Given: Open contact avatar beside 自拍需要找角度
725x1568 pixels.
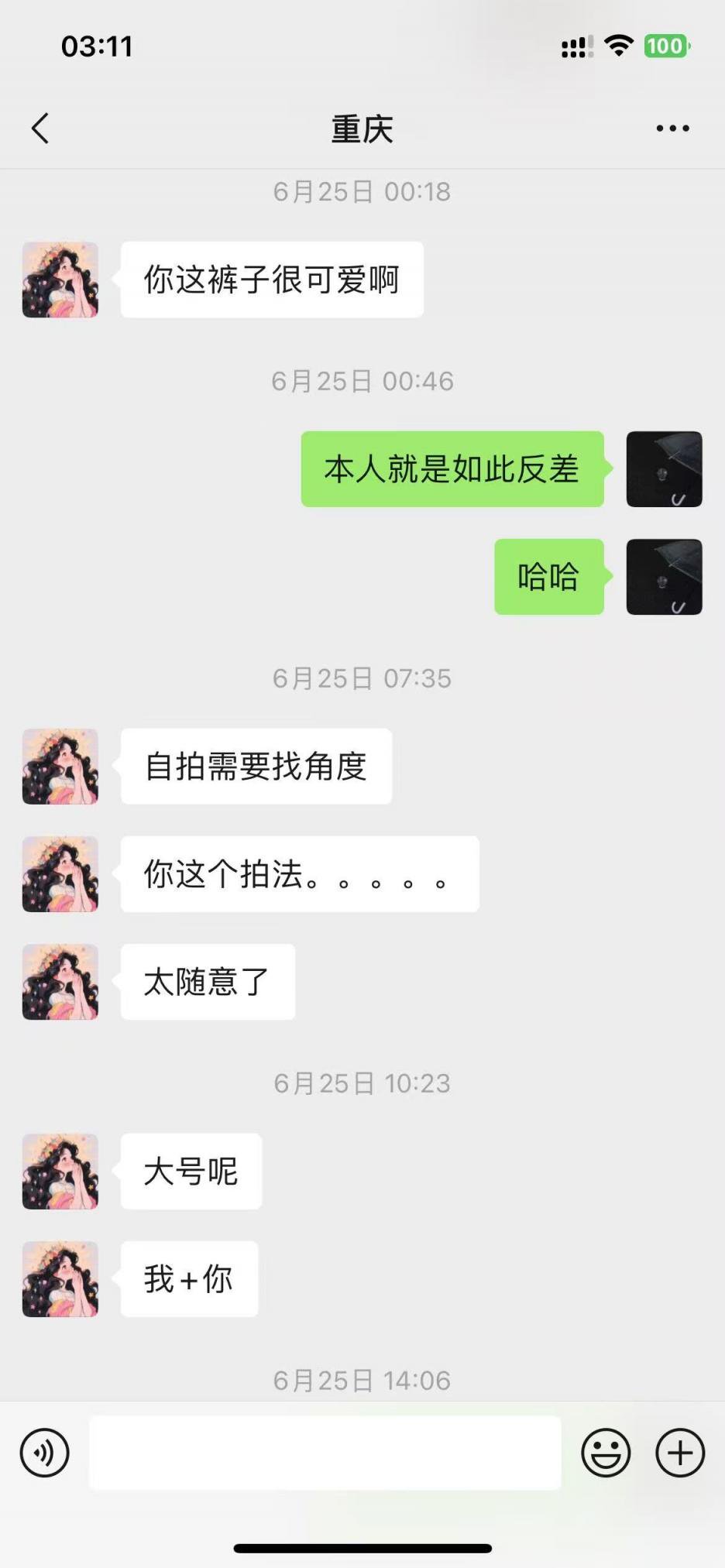Looking at the screenshot, I should click(60, 767).
